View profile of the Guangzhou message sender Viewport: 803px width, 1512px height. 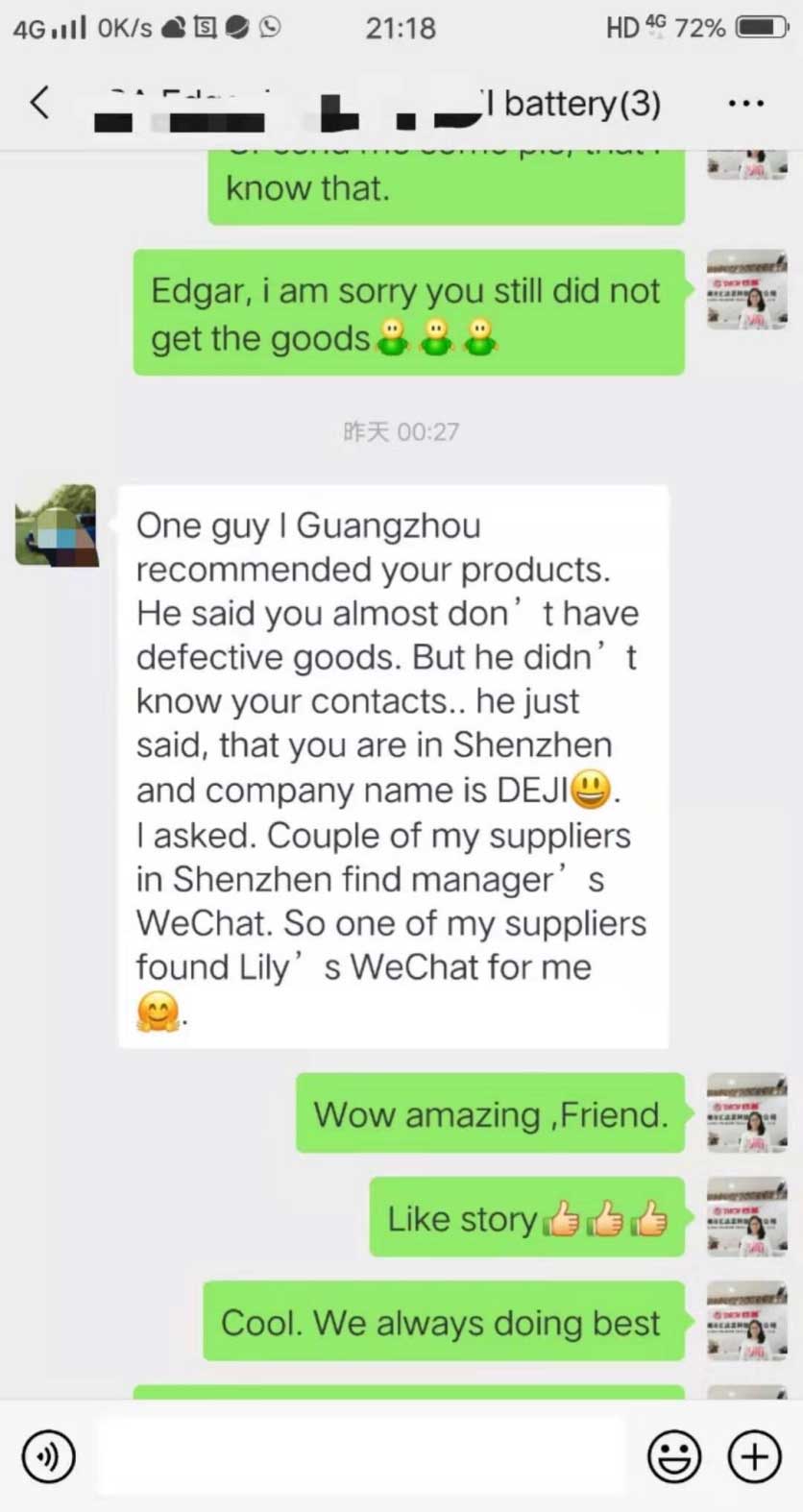(x=57, y=525)
